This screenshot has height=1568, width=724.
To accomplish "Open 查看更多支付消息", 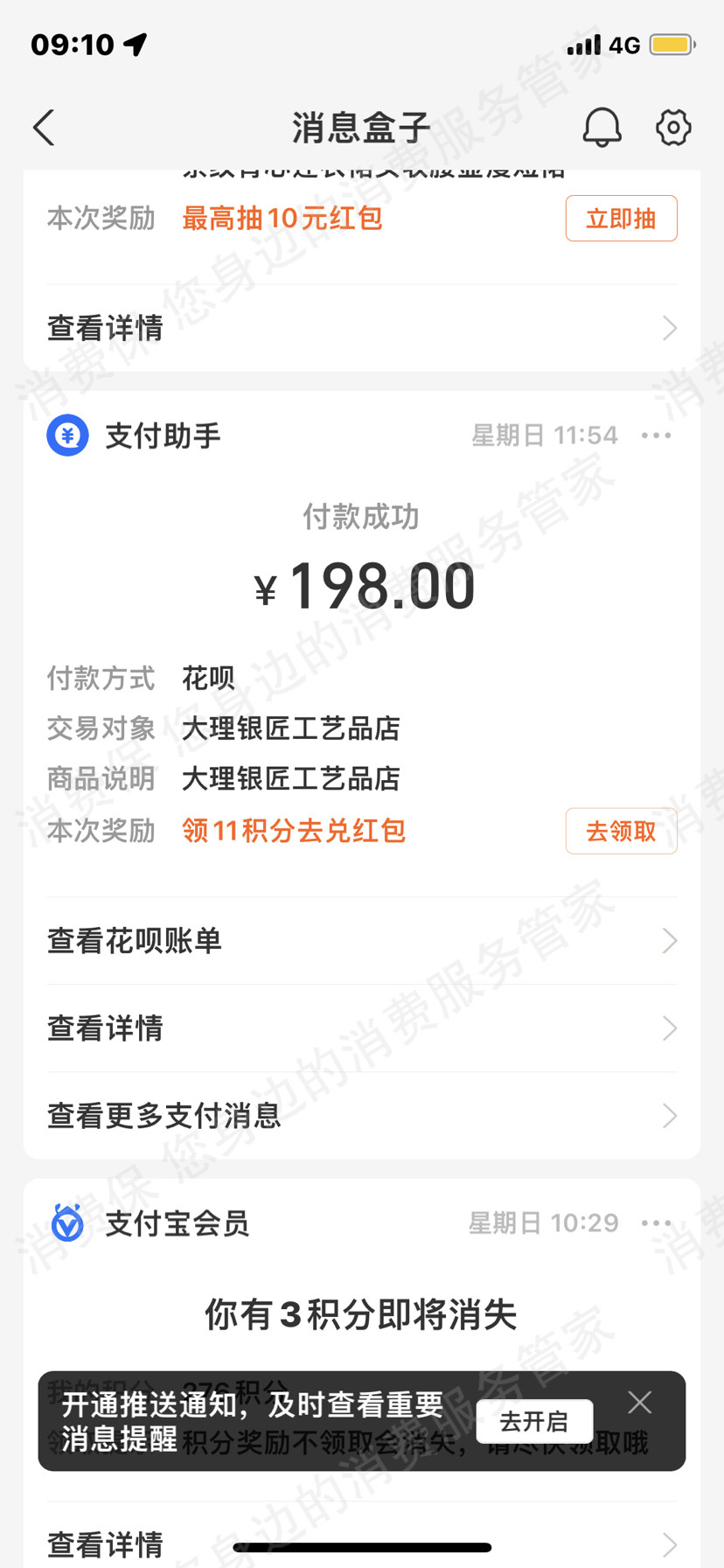I will [362, 1116].
